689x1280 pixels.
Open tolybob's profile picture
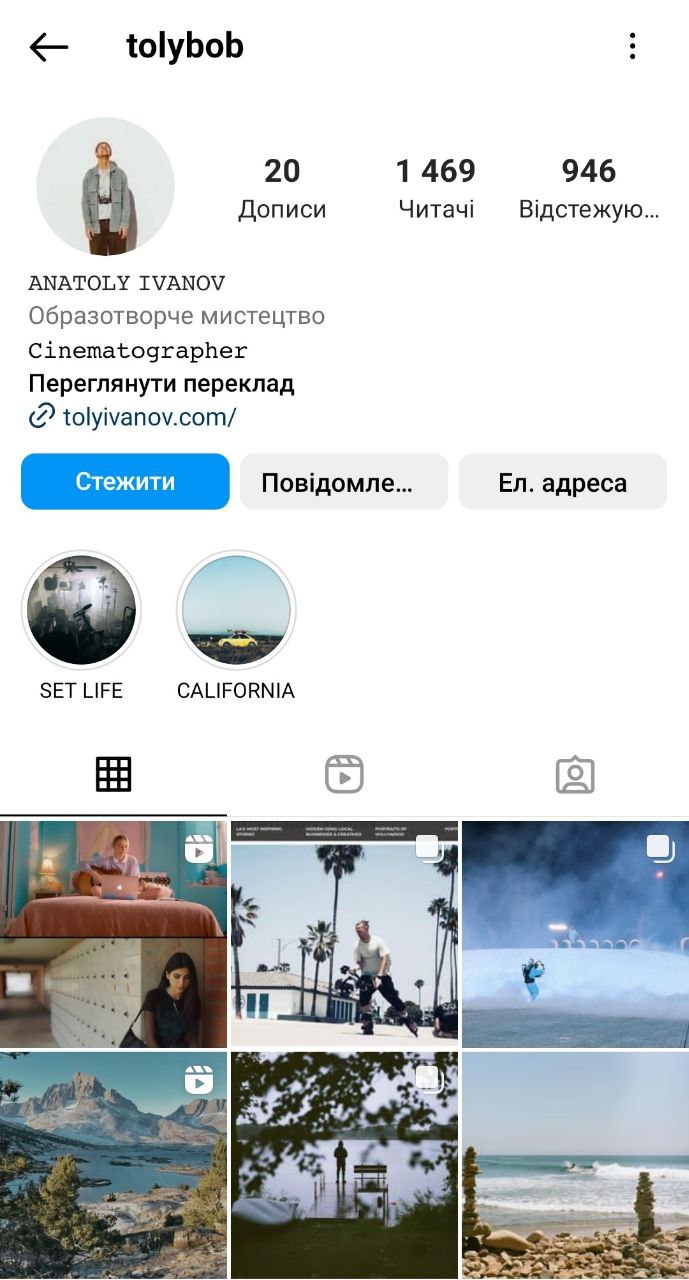[105, 187]
